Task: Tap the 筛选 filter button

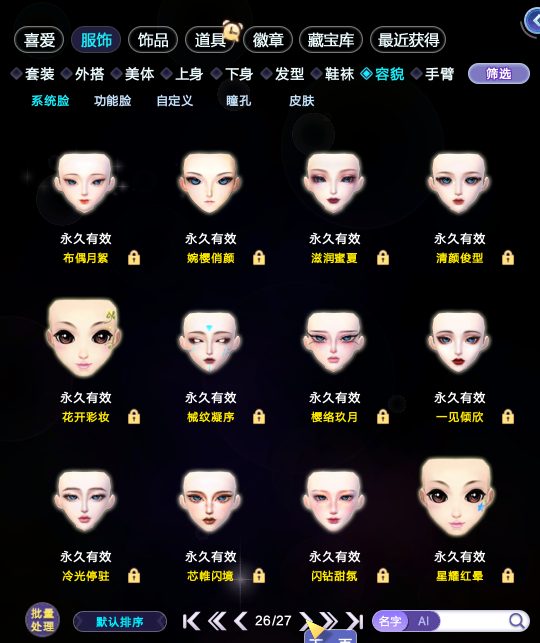Action: coord(499,74)
